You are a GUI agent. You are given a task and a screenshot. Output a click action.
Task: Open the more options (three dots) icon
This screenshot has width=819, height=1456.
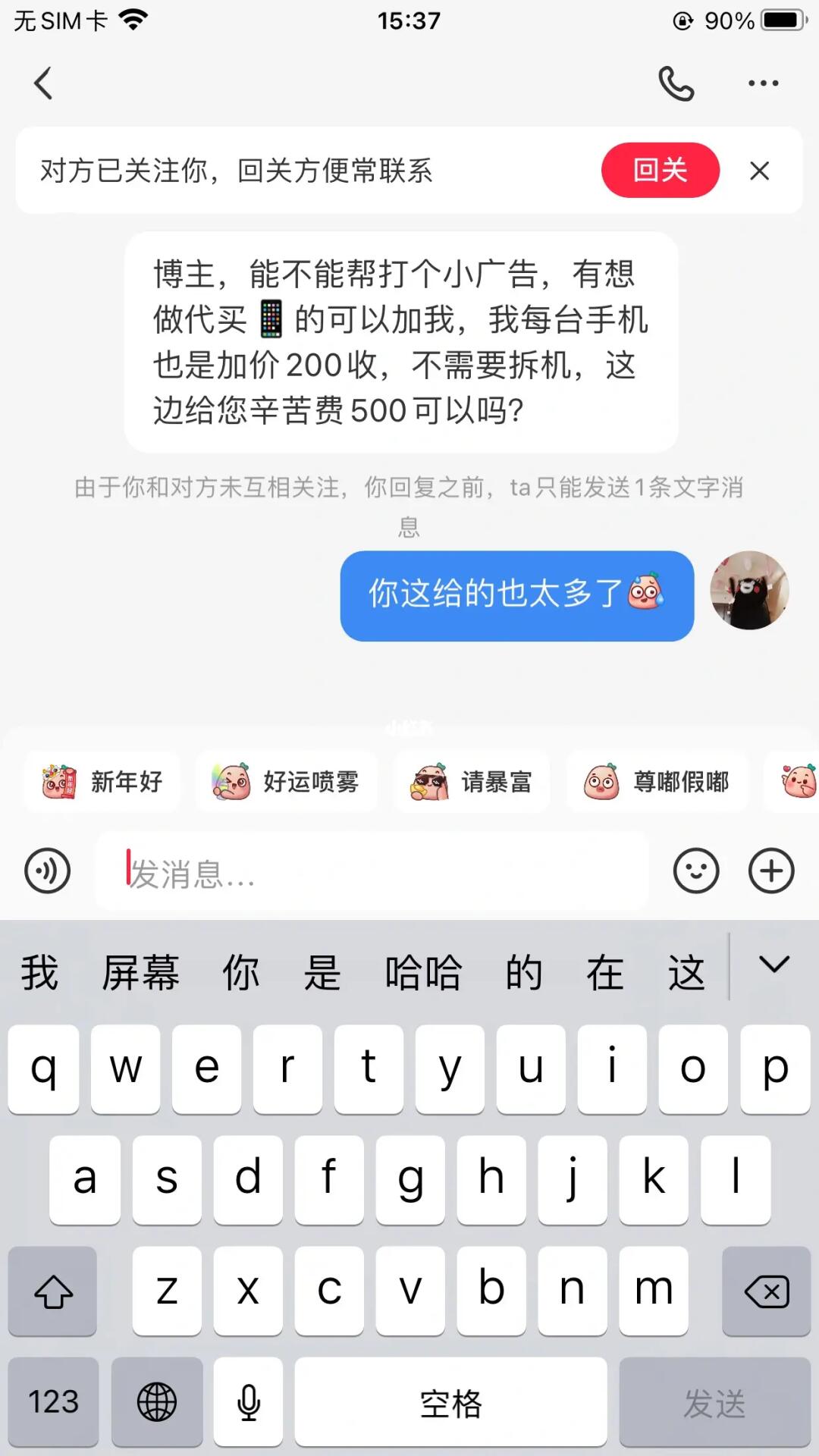coord(763,83)
